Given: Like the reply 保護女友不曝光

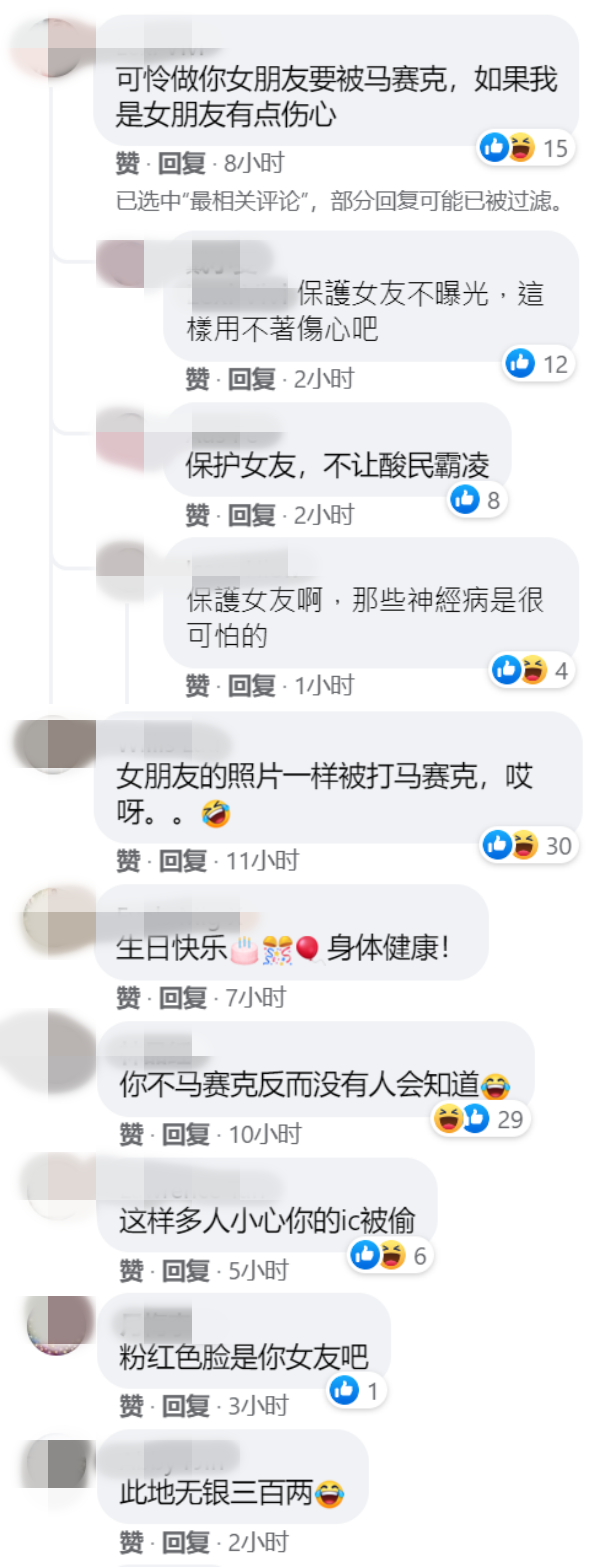Looking at the screenshot, I should tap(197, 378).
